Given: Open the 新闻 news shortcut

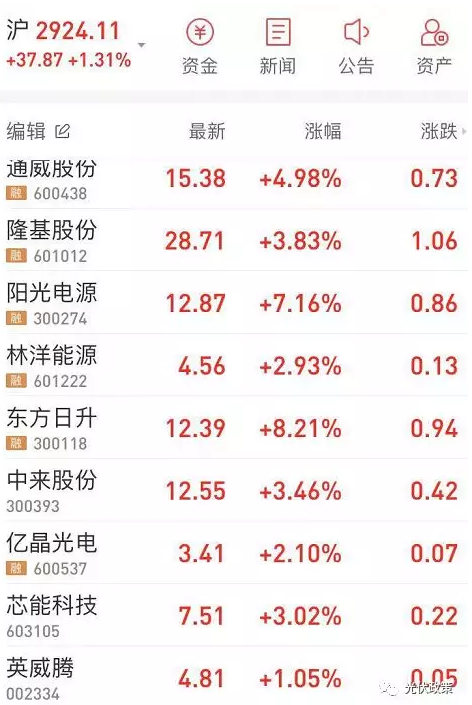Looking at the screenshot, I should 278,47.
